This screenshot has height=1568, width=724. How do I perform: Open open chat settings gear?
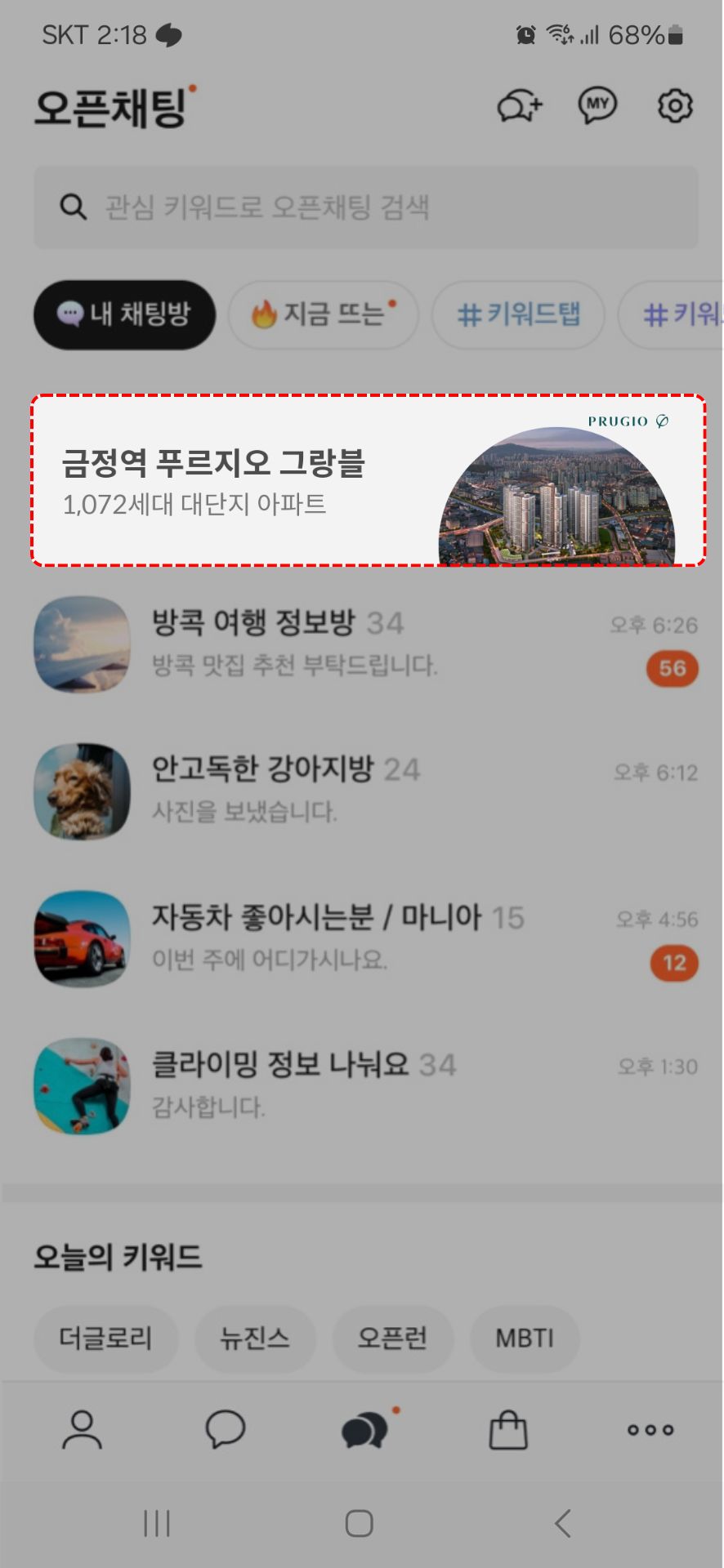click(x=675, y=106)
